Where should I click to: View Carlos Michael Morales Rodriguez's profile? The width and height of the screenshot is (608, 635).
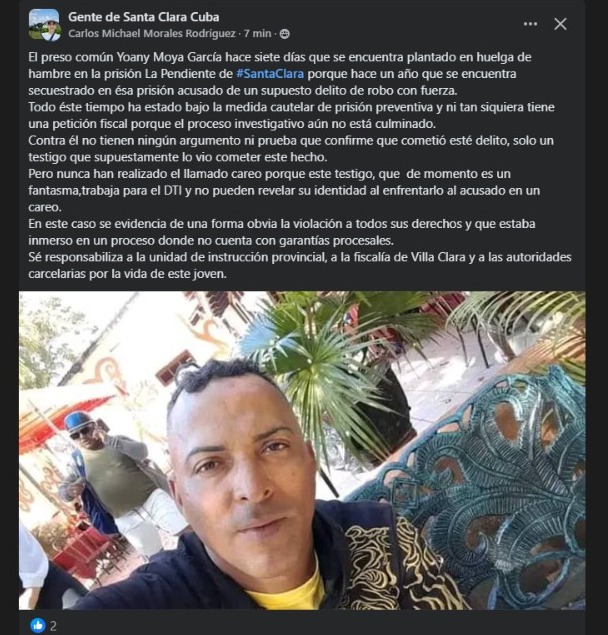144,33
